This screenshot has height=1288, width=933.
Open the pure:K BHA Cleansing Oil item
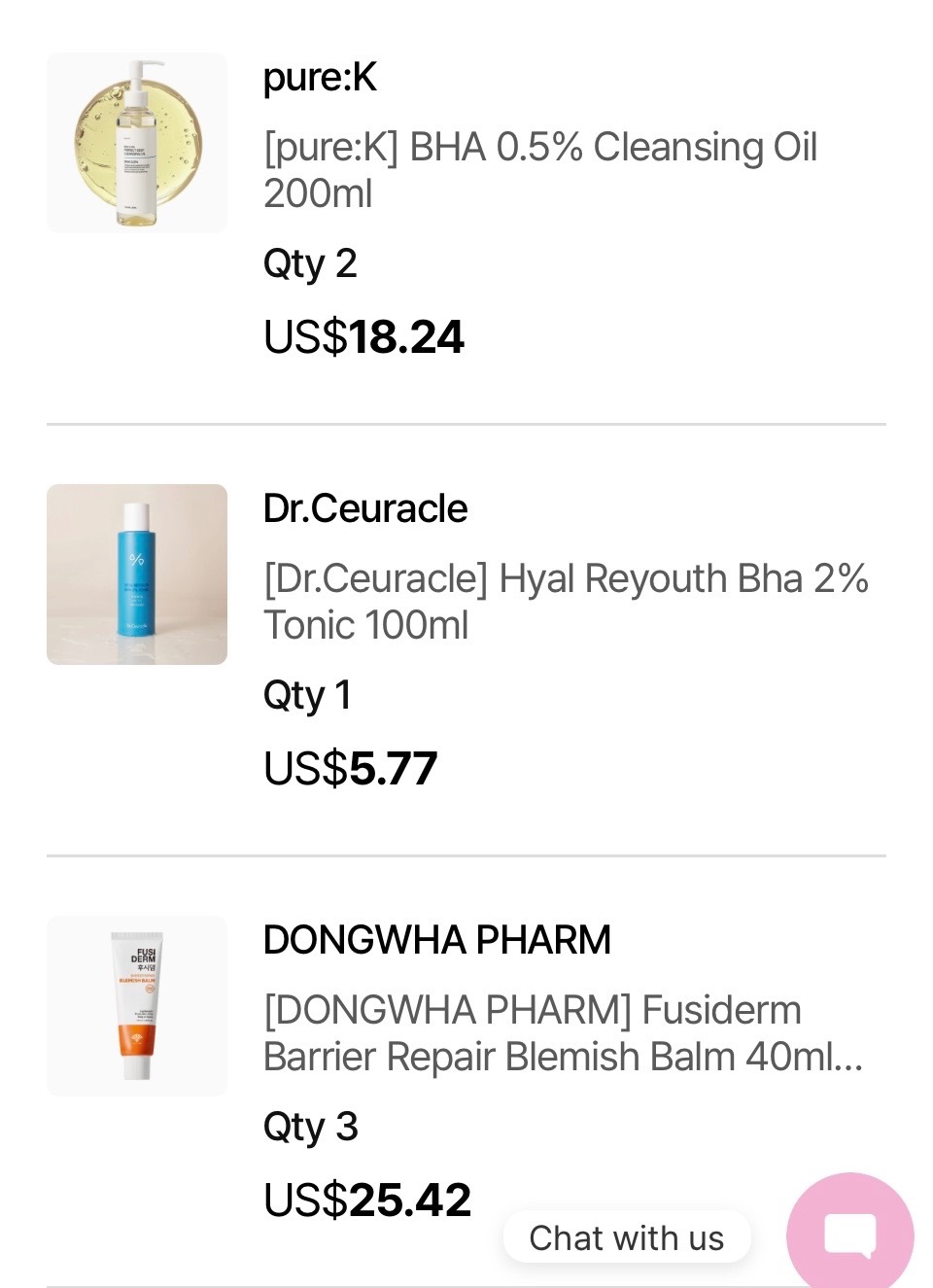(539, 170)
